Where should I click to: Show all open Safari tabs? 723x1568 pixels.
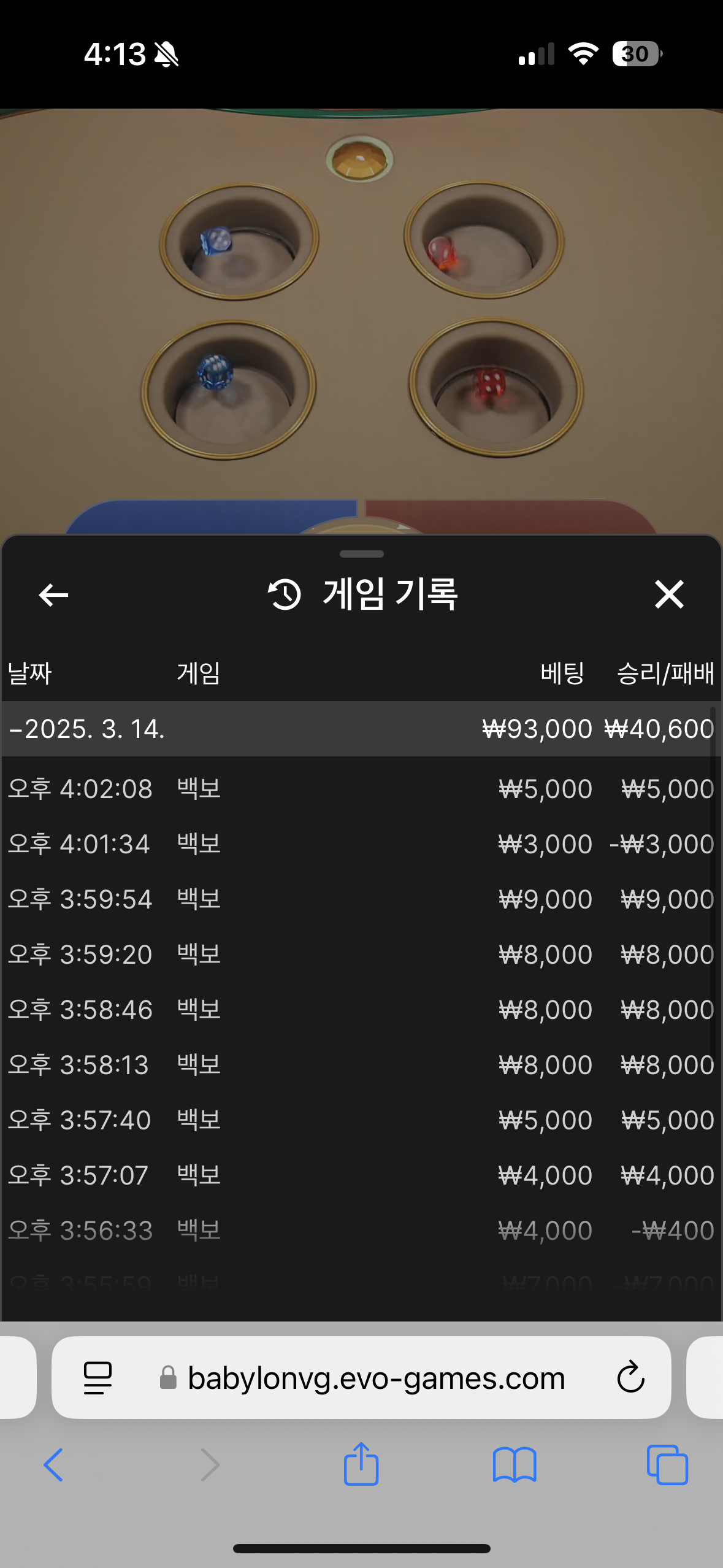coord(667,1465)
